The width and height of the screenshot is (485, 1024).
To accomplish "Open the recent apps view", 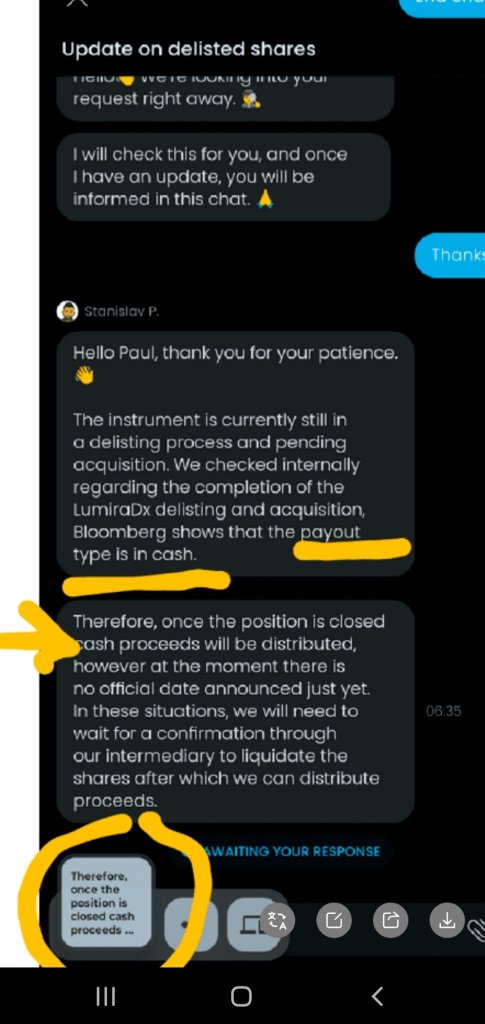I will [106, 996].
